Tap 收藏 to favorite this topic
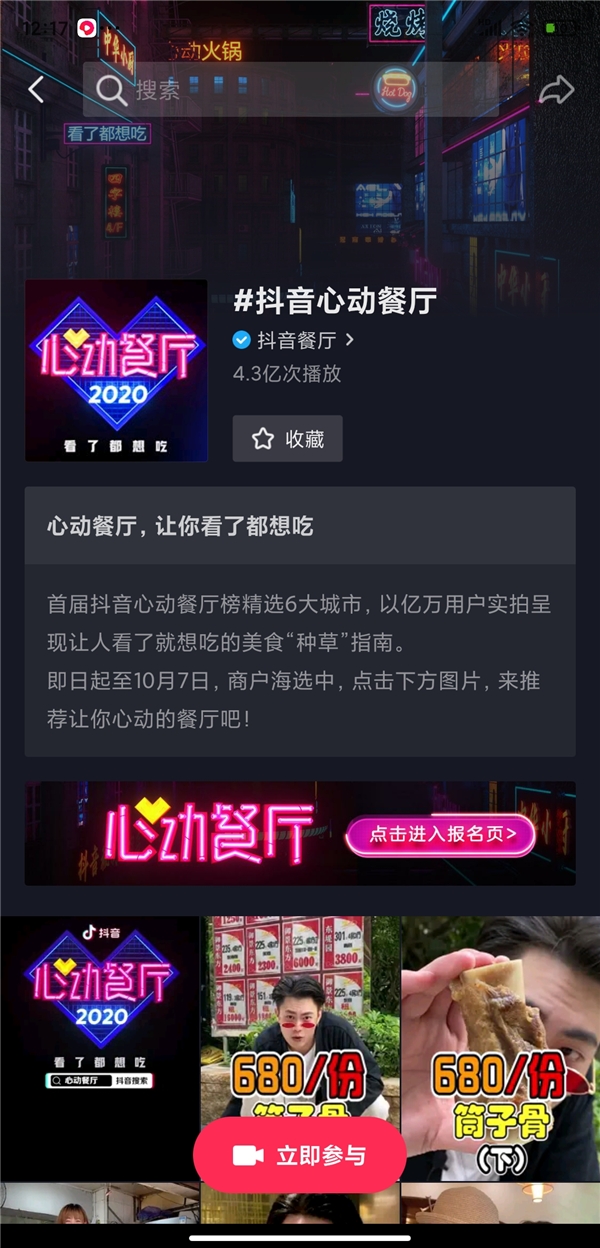This screenshot has width=600, height=1248. (288, 439)
